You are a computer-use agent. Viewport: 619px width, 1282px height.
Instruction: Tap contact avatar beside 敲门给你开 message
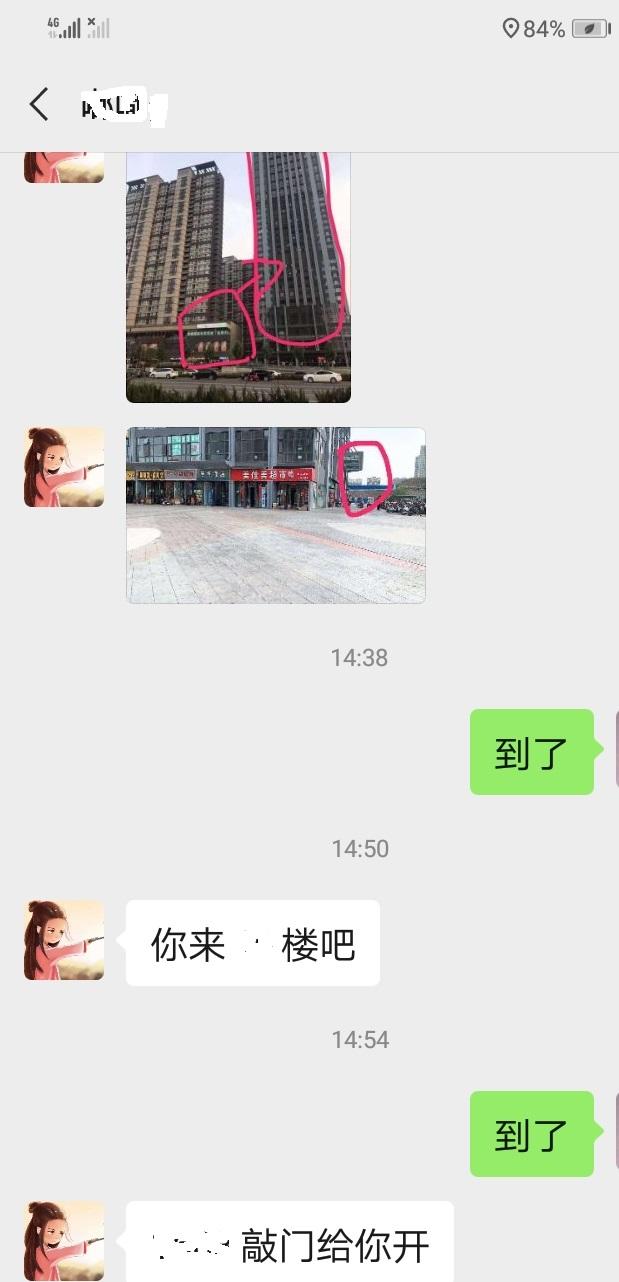coord(64,1240)
